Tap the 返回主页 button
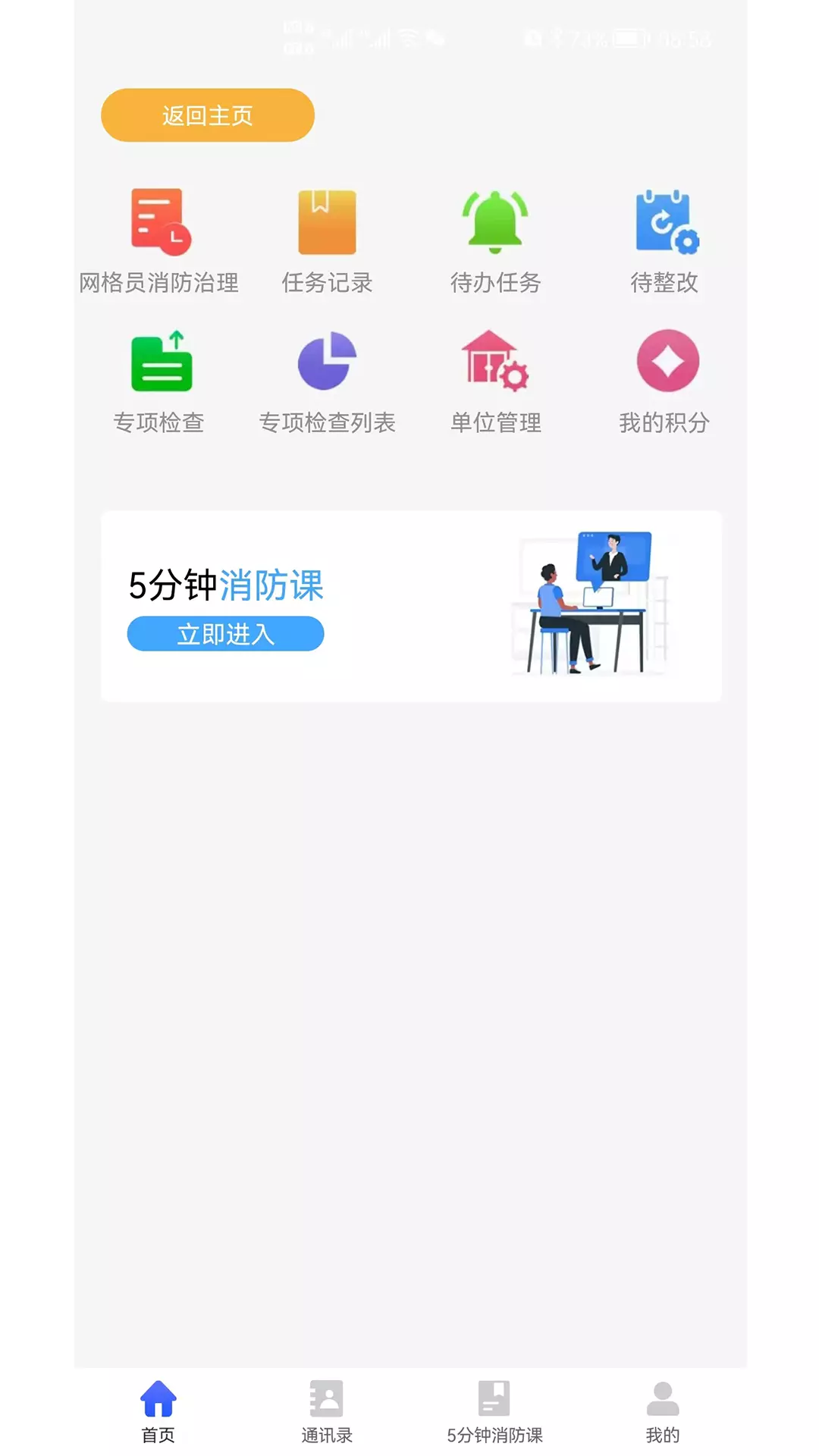Viewport: 819px width, 1456px height. [x=208, y=115]
